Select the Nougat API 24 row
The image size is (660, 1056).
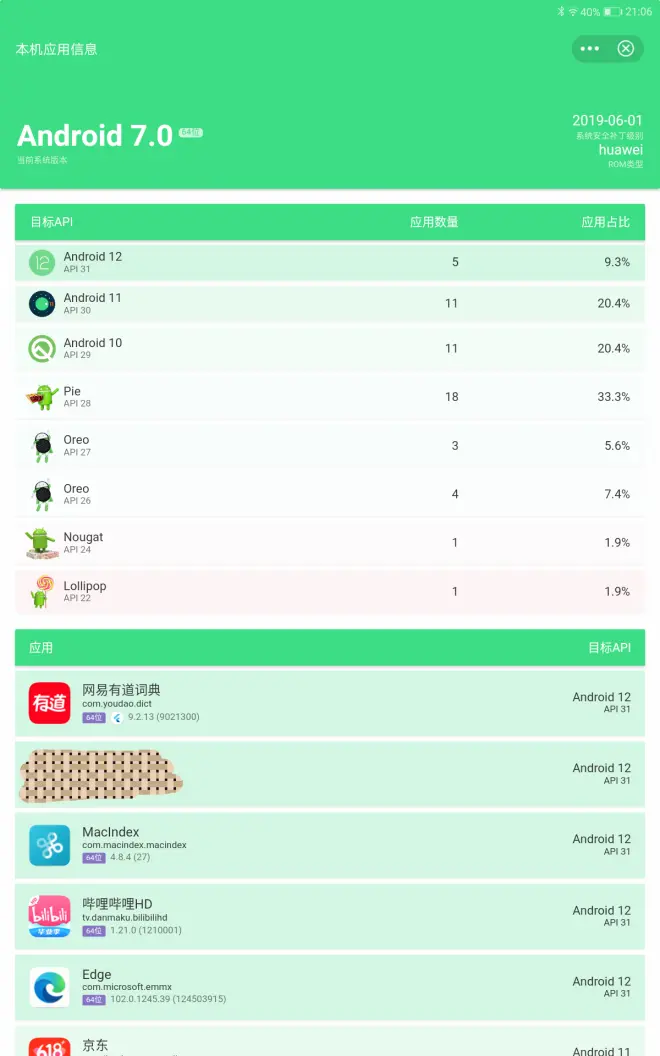coord(330,542)
